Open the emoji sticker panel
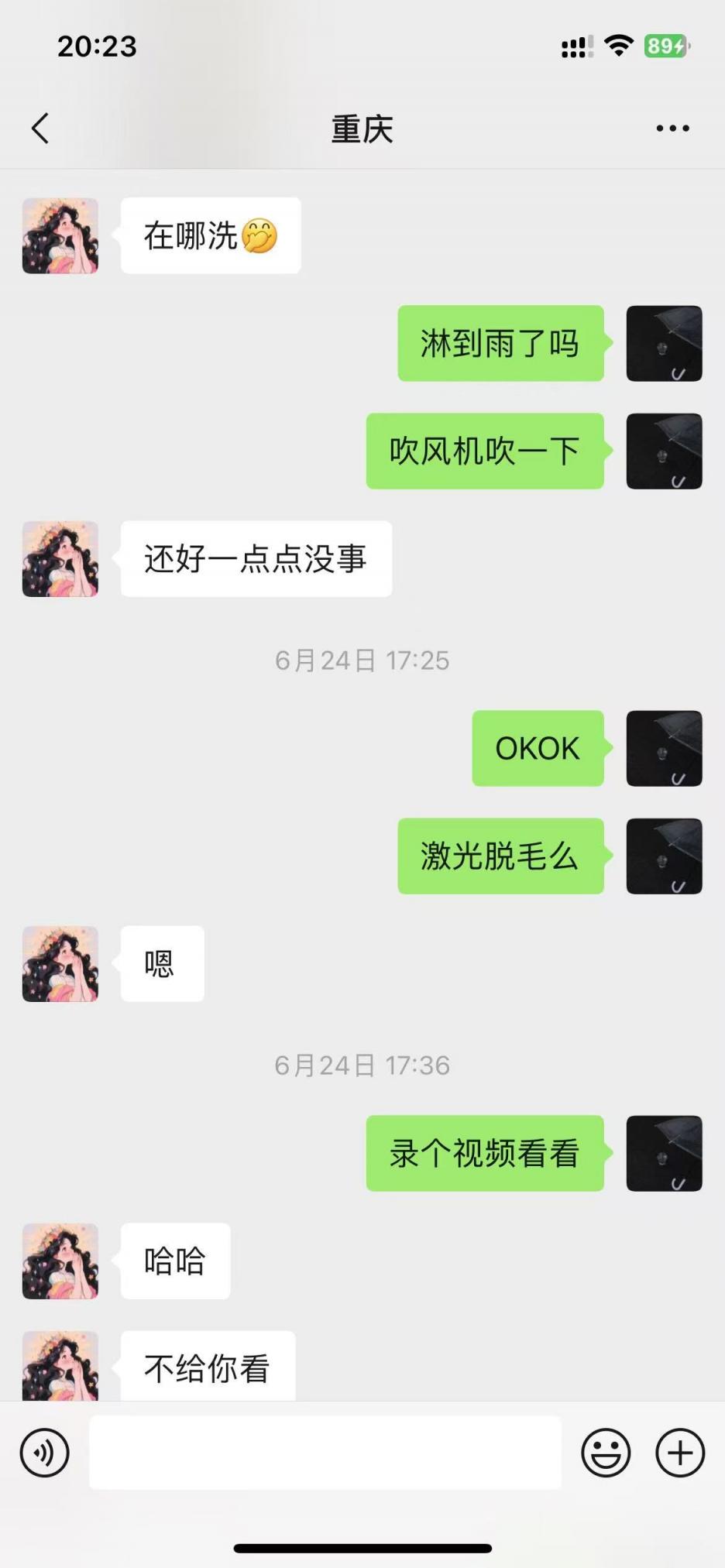 (x=606, y=1453)
